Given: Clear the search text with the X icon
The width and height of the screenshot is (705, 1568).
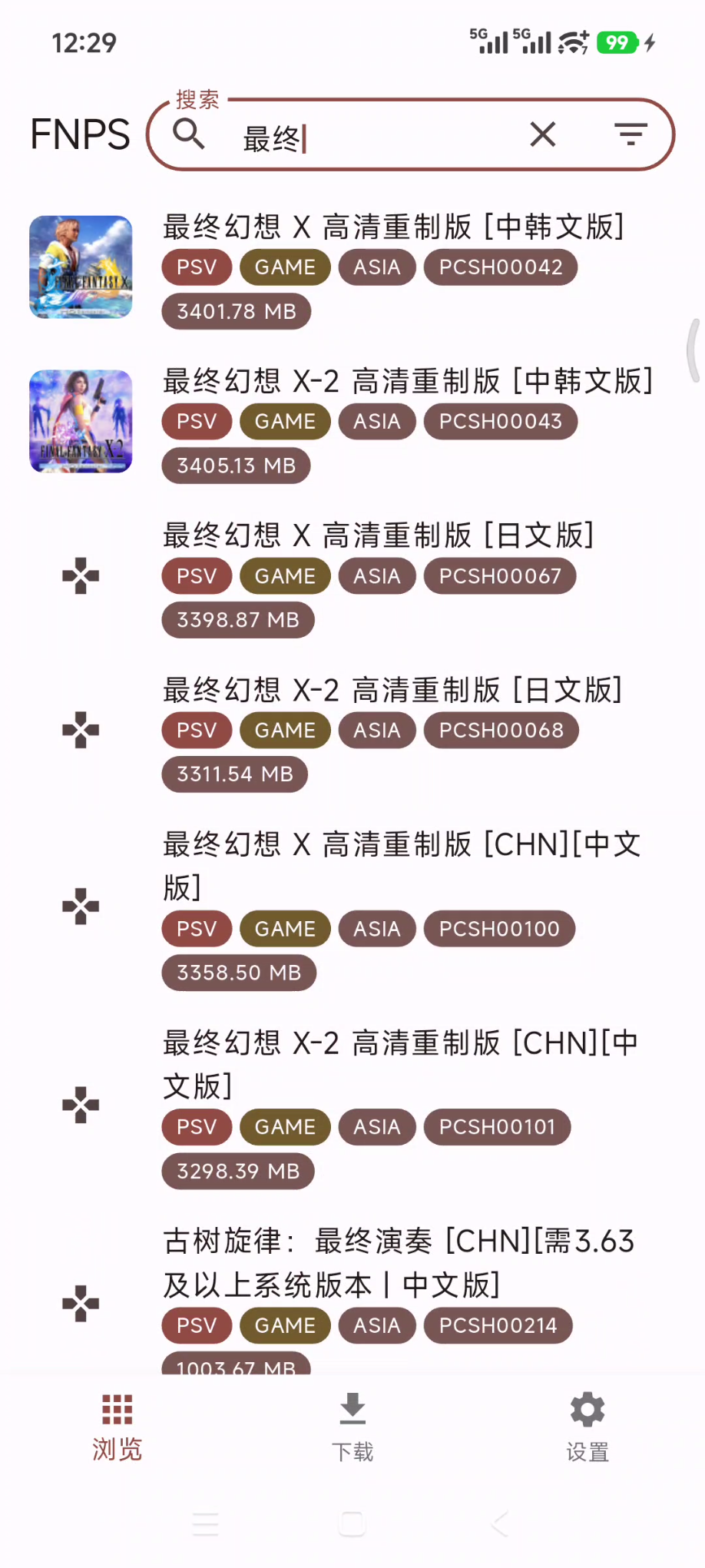Looking at the screenshot, I should point(543,134).
